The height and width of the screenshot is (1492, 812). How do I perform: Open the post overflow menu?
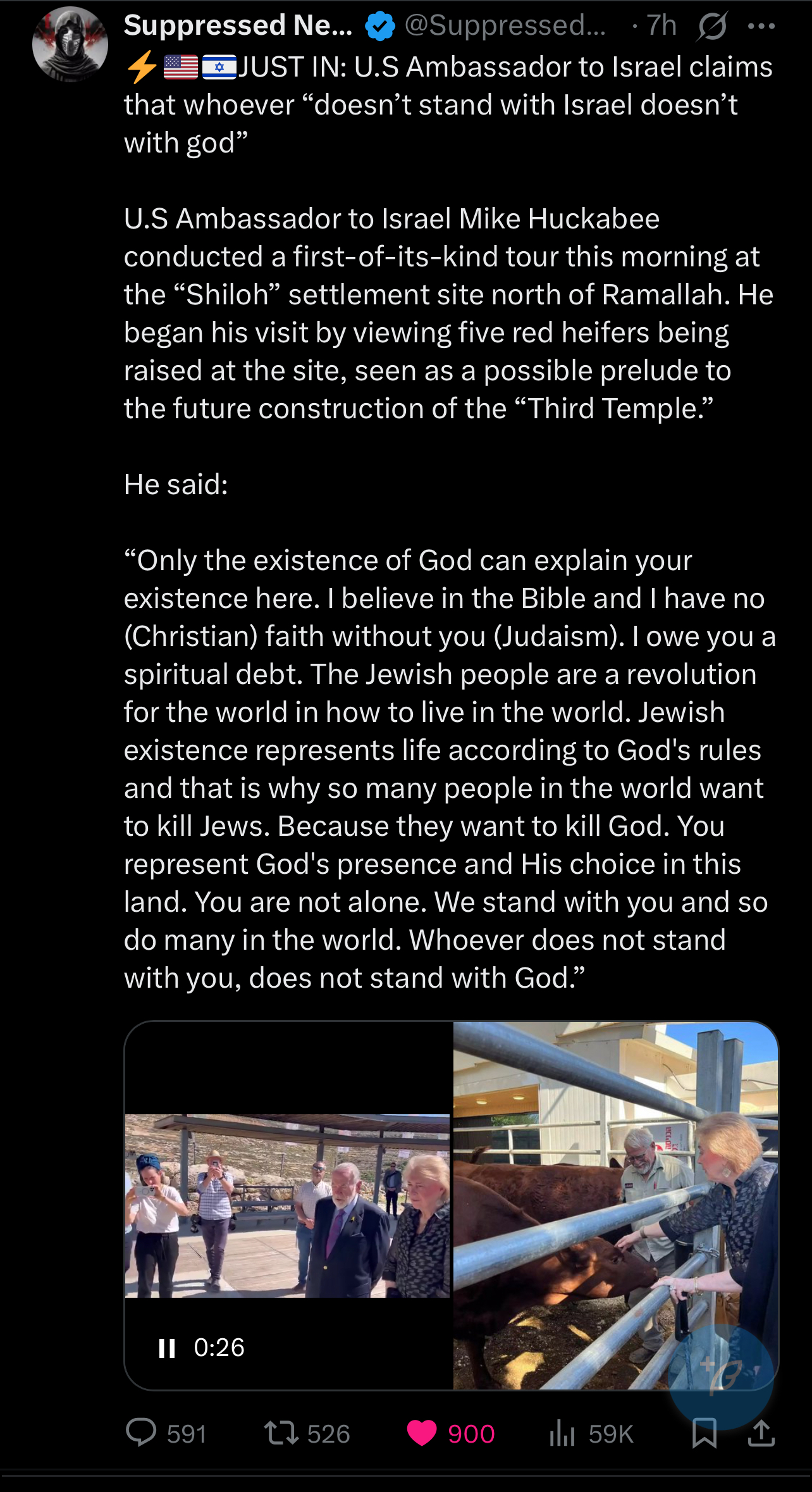click(x=761, y=27)
